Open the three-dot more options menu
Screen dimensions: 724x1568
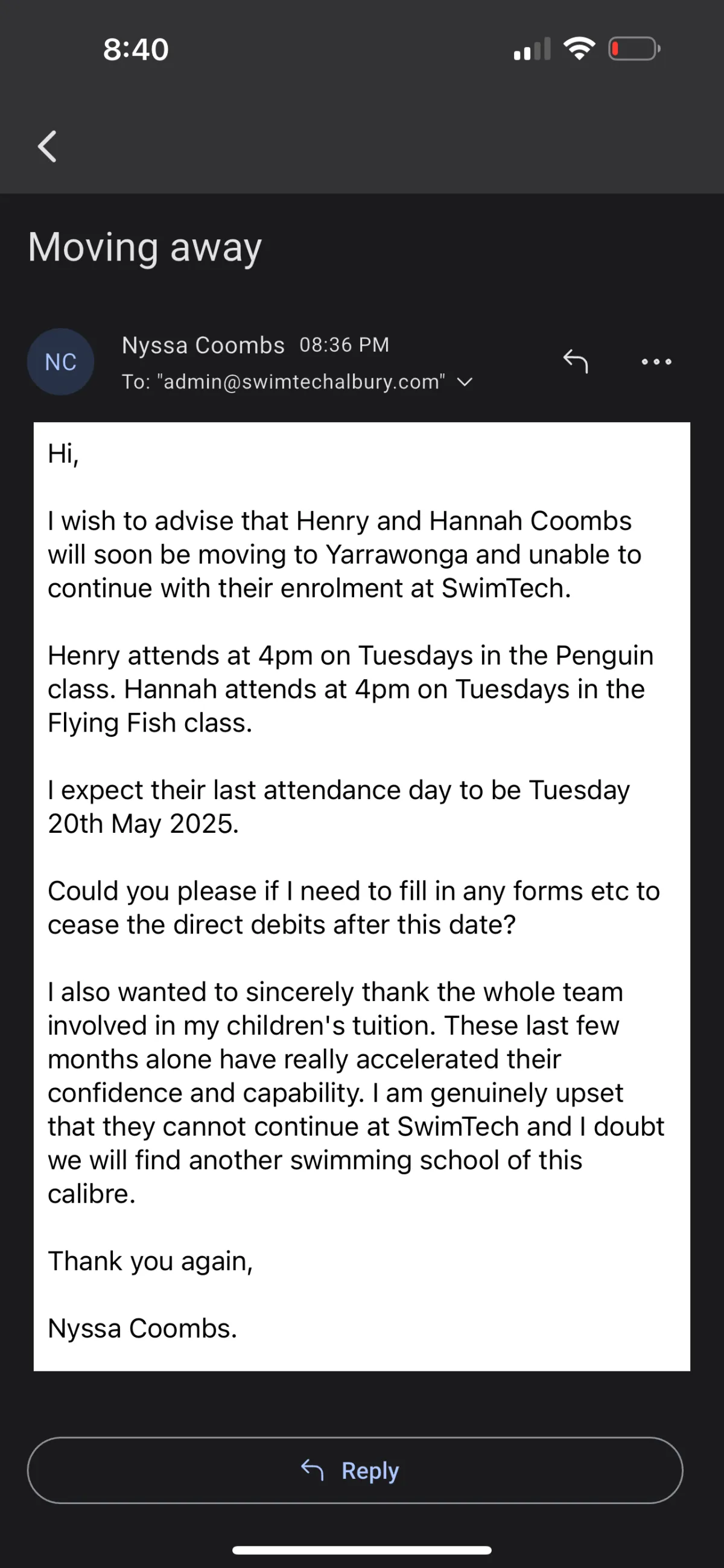click(x=656, y=362)
